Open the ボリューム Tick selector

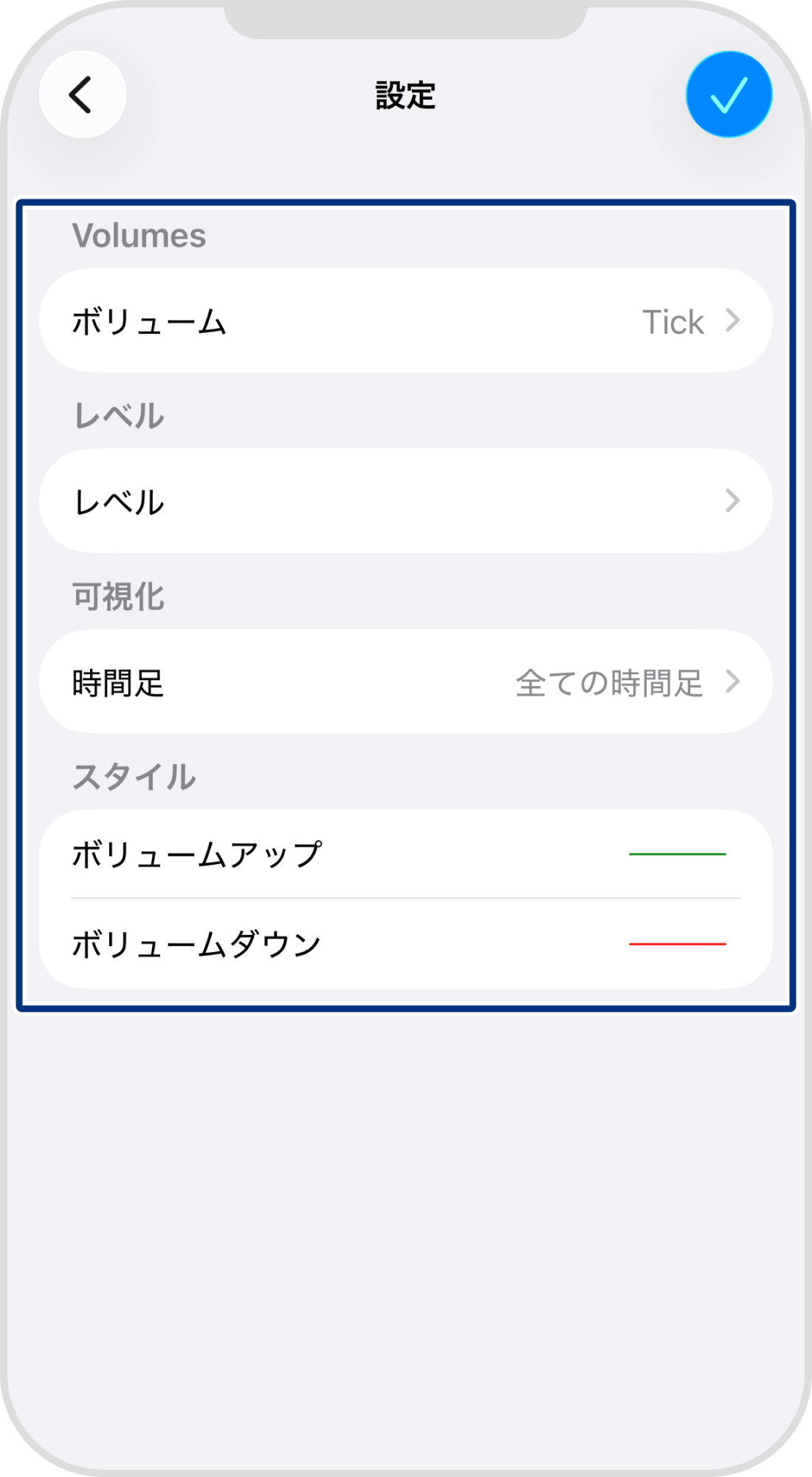click(406, 319)
